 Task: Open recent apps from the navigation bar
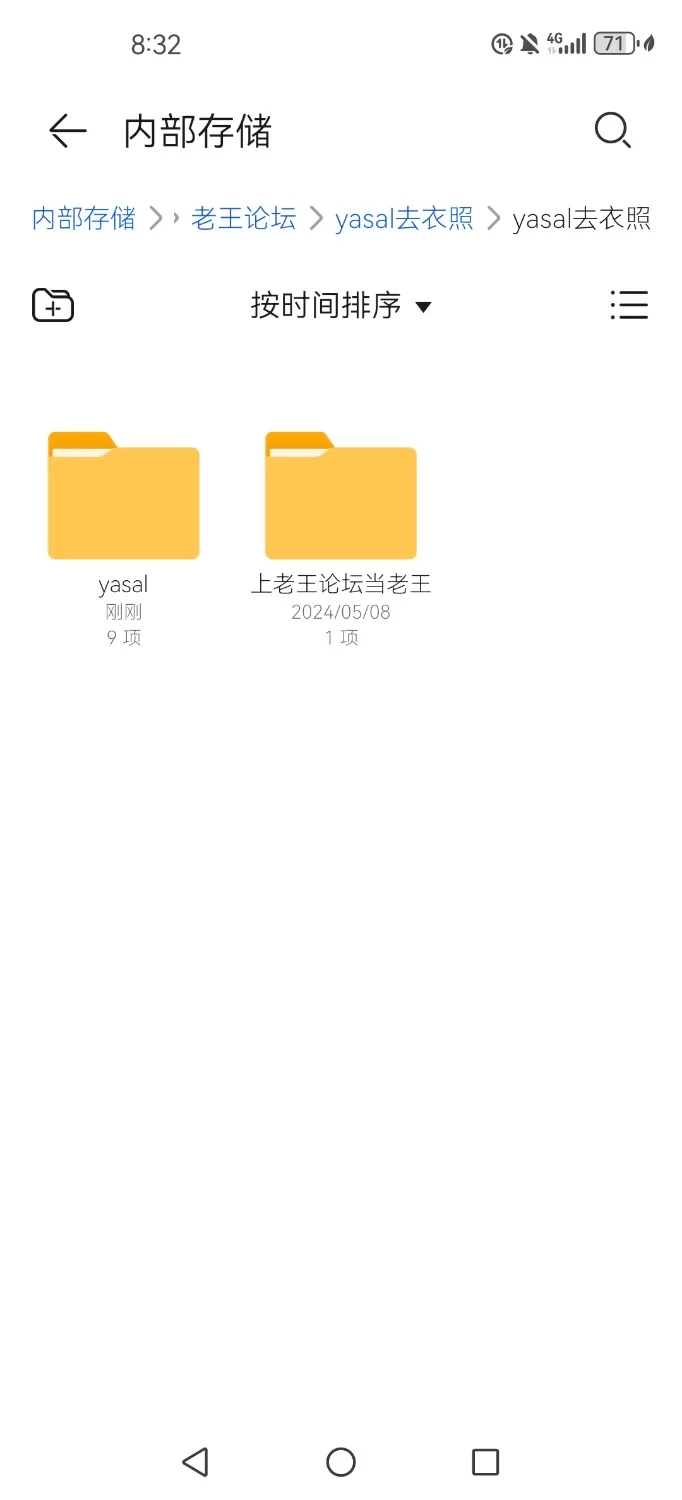485,1462
